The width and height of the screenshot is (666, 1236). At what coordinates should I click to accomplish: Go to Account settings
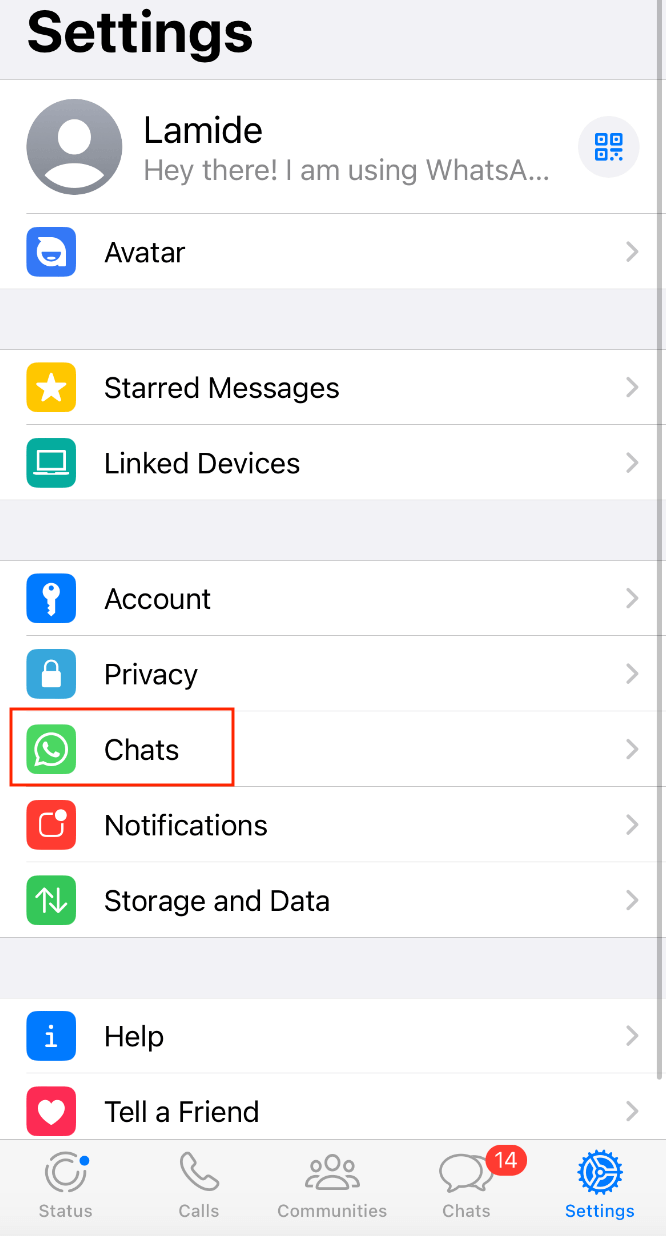[x=330, y=599]
